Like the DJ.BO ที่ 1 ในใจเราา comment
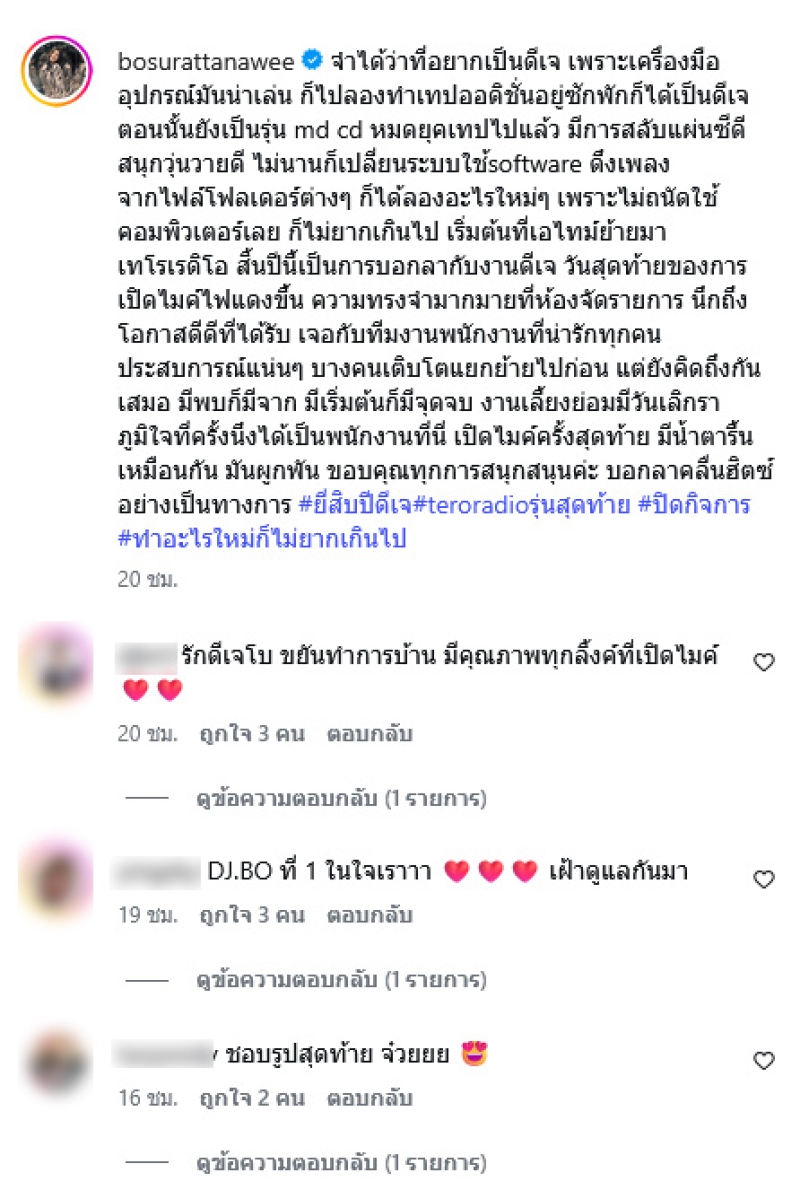 coord(763,879)
